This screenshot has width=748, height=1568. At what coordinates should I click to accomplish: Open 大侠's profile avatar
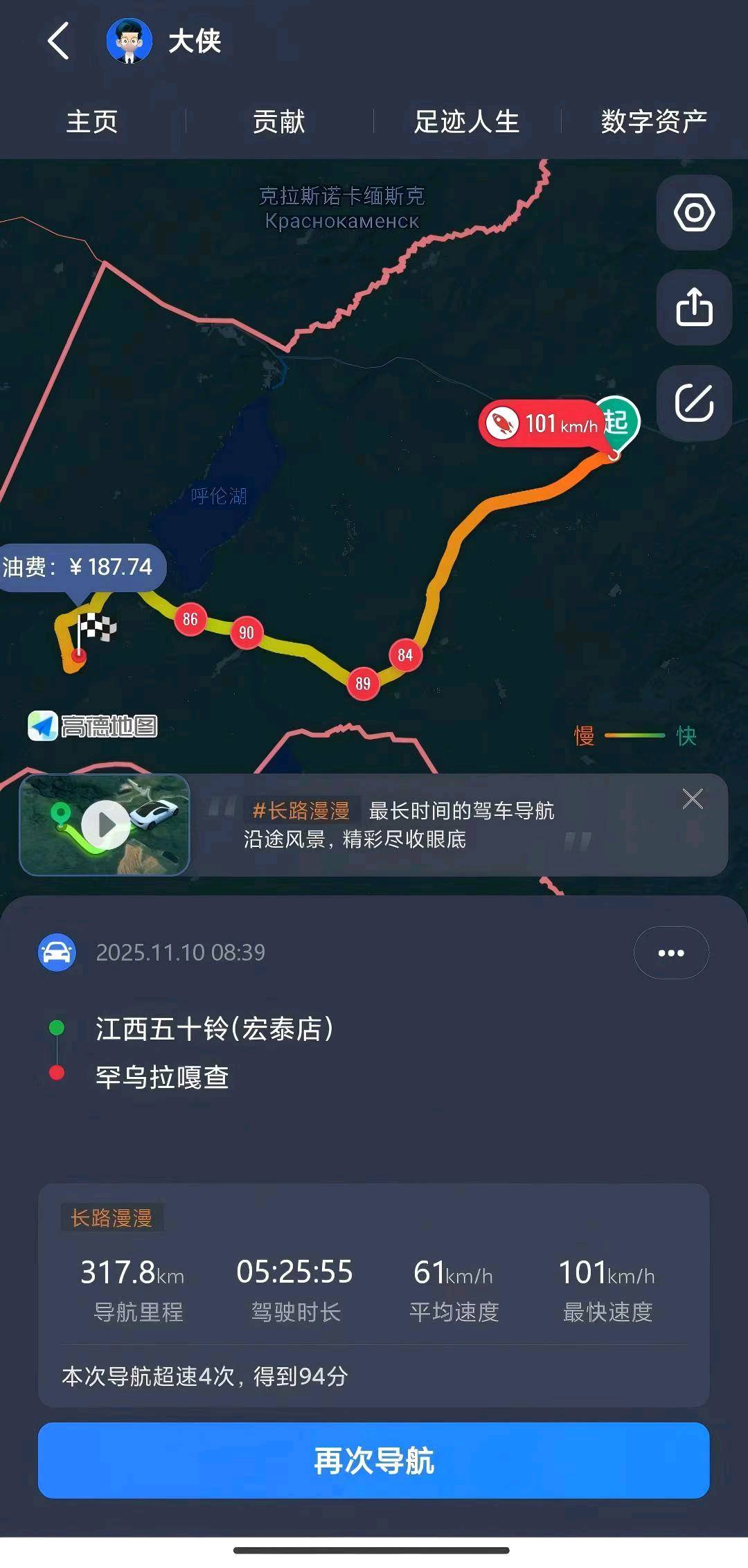(x=129, y=41)
